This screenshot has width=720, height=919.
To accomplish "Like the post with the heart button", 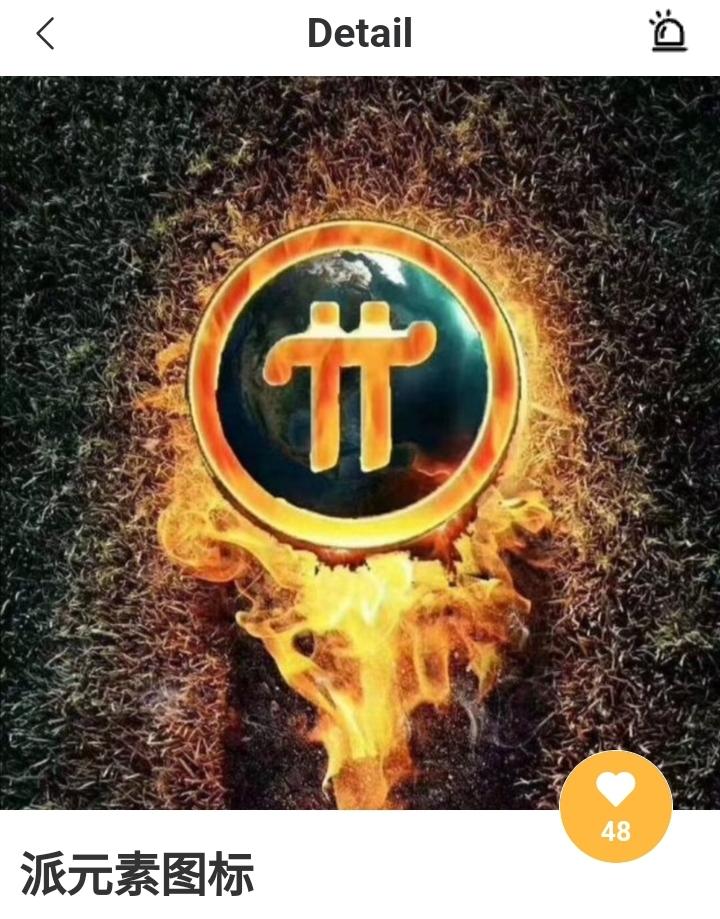I will coord(615,806).
